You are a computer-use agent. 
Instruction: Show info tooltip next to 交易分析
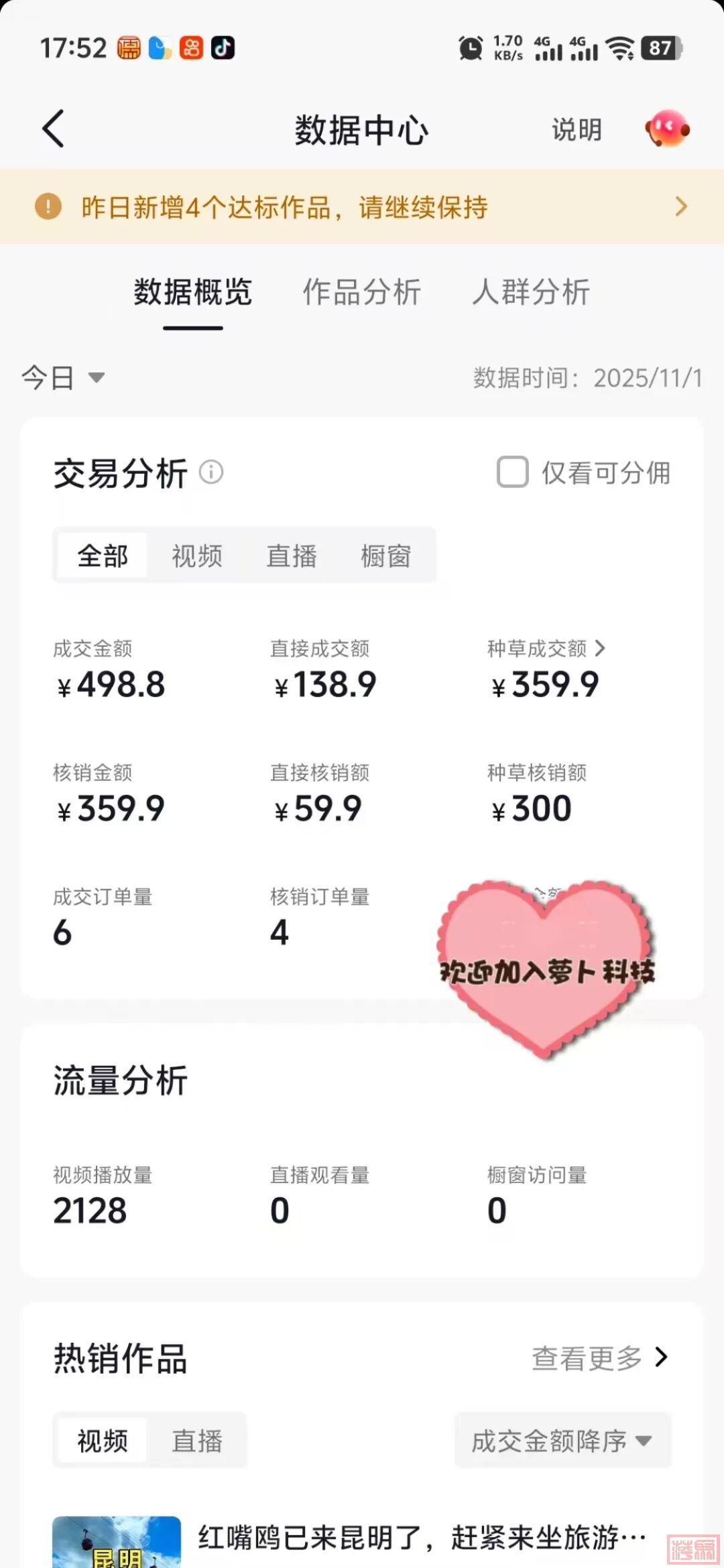pyautogui.click(x=211, y=473)
